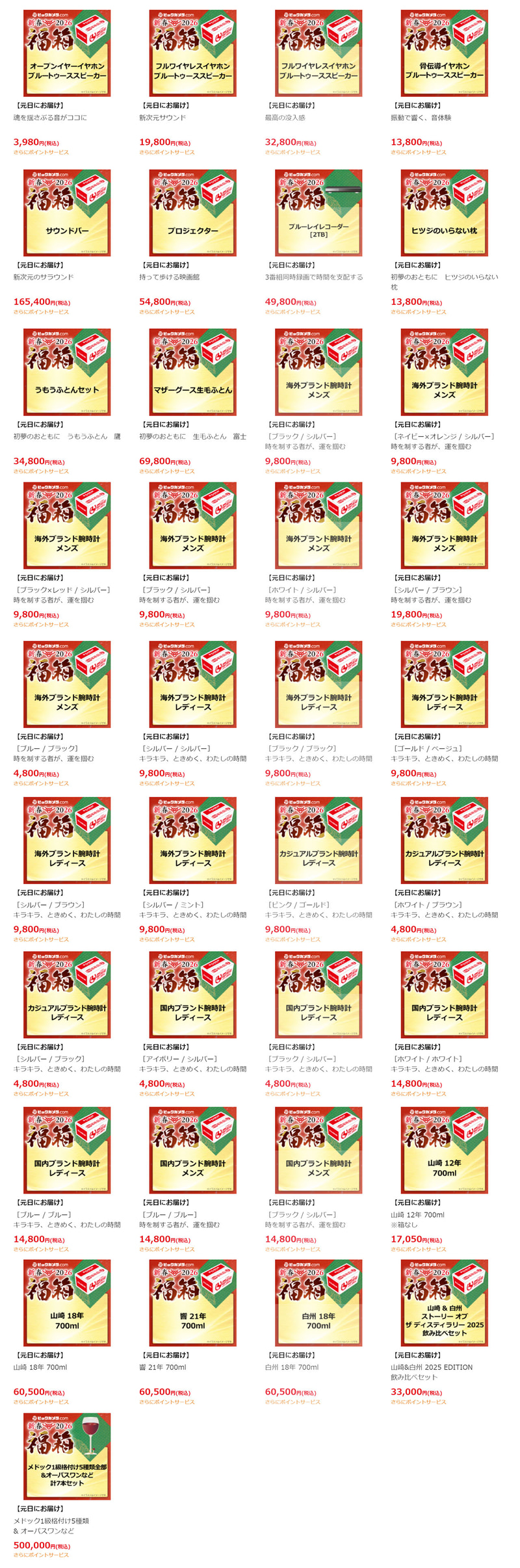Open the 白州 18年 700ml lucky bag

click(x=318, y=1303)
